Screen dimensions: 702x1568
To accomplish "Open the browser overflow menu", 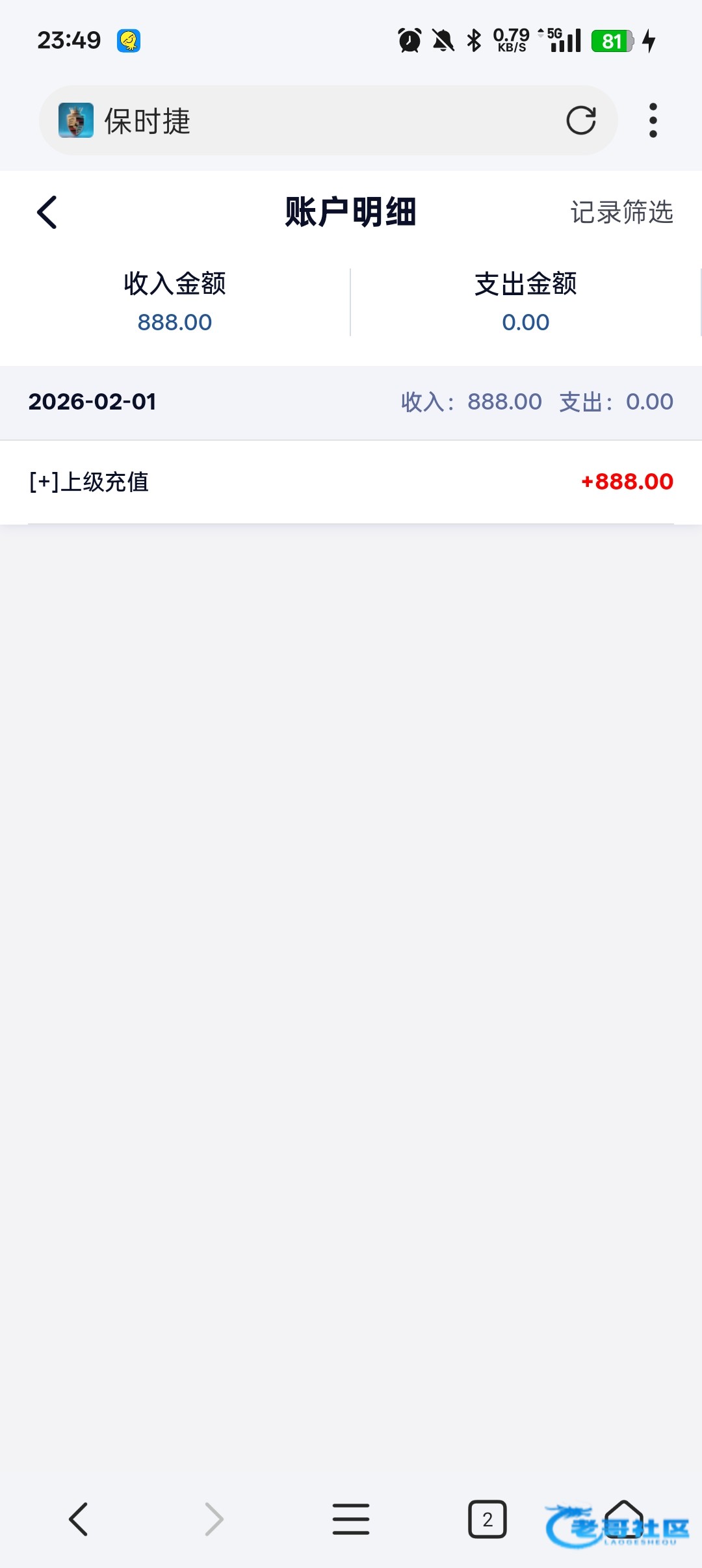I will point(653,121).
